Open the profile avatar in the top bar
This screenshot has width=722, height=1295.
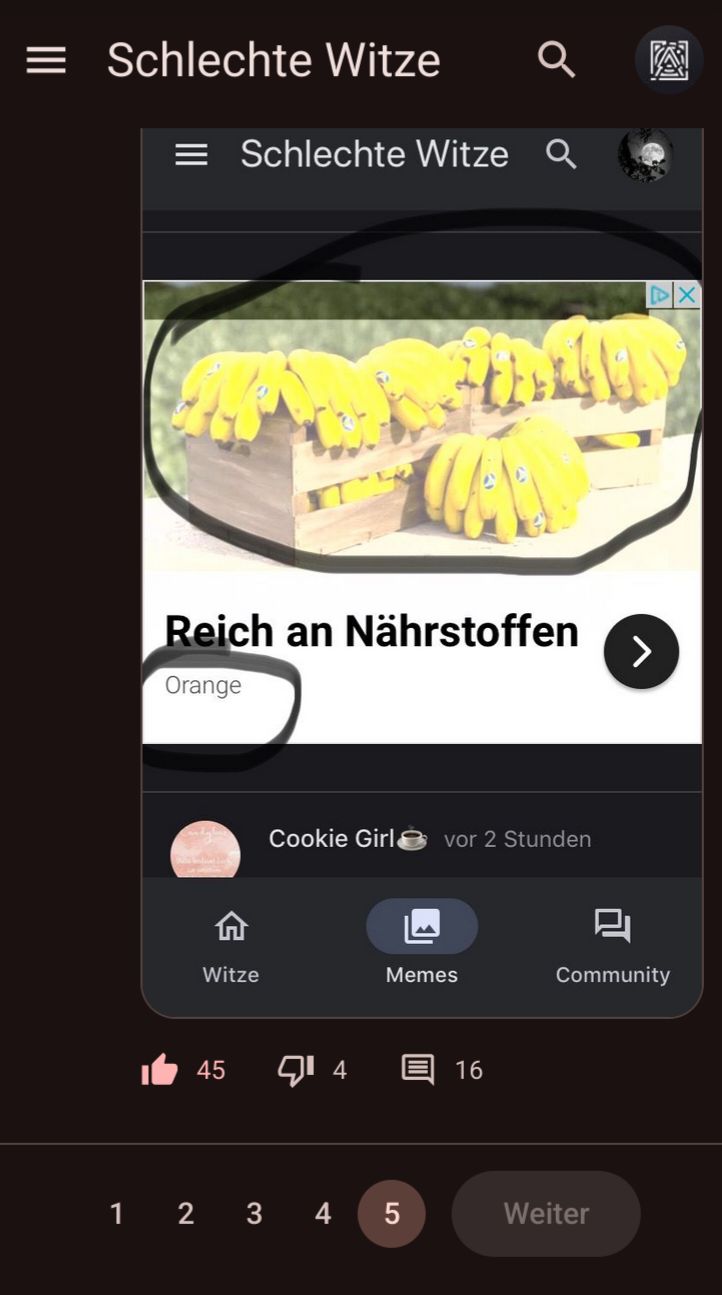pyautogui.click(x=669, y=60)
